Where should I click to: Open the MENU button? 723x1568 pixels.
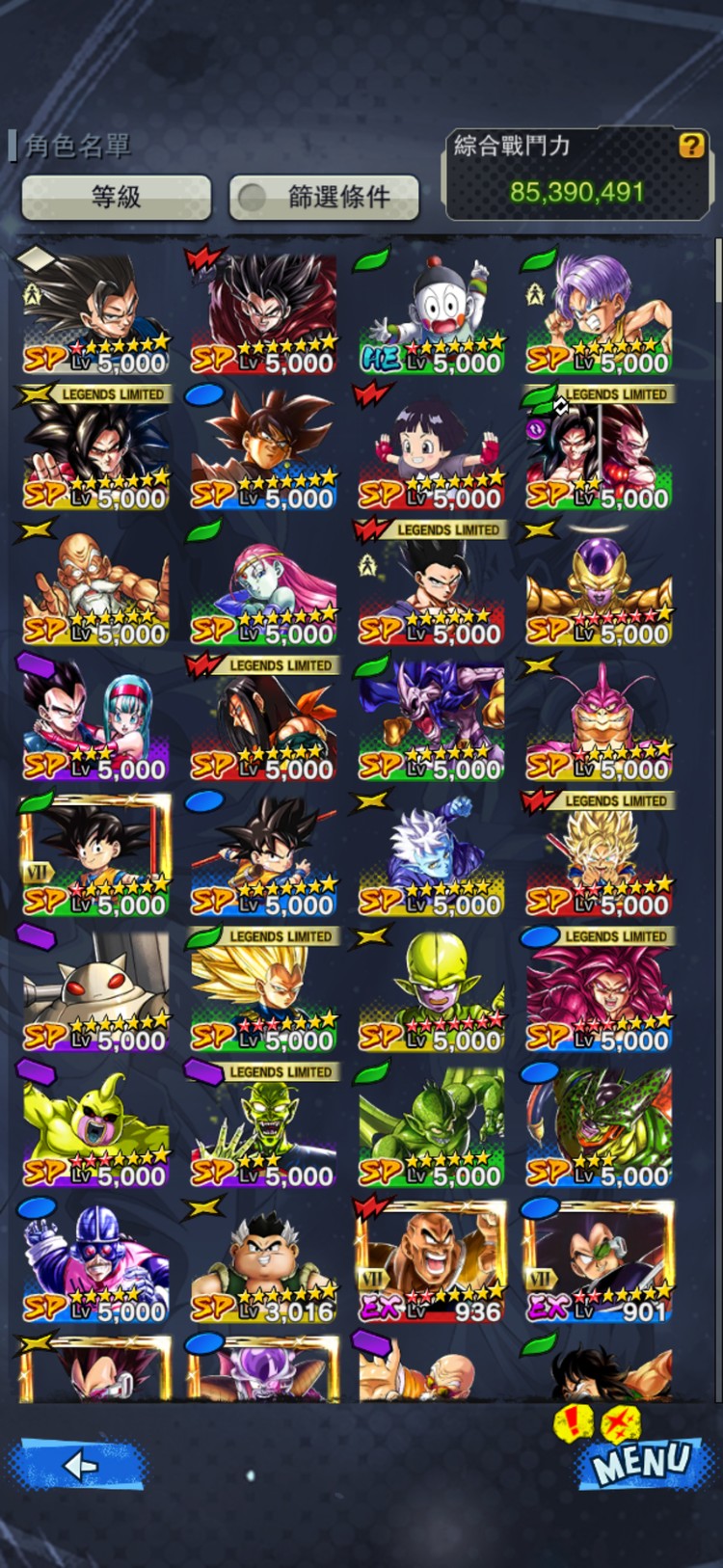[640, 1461]
